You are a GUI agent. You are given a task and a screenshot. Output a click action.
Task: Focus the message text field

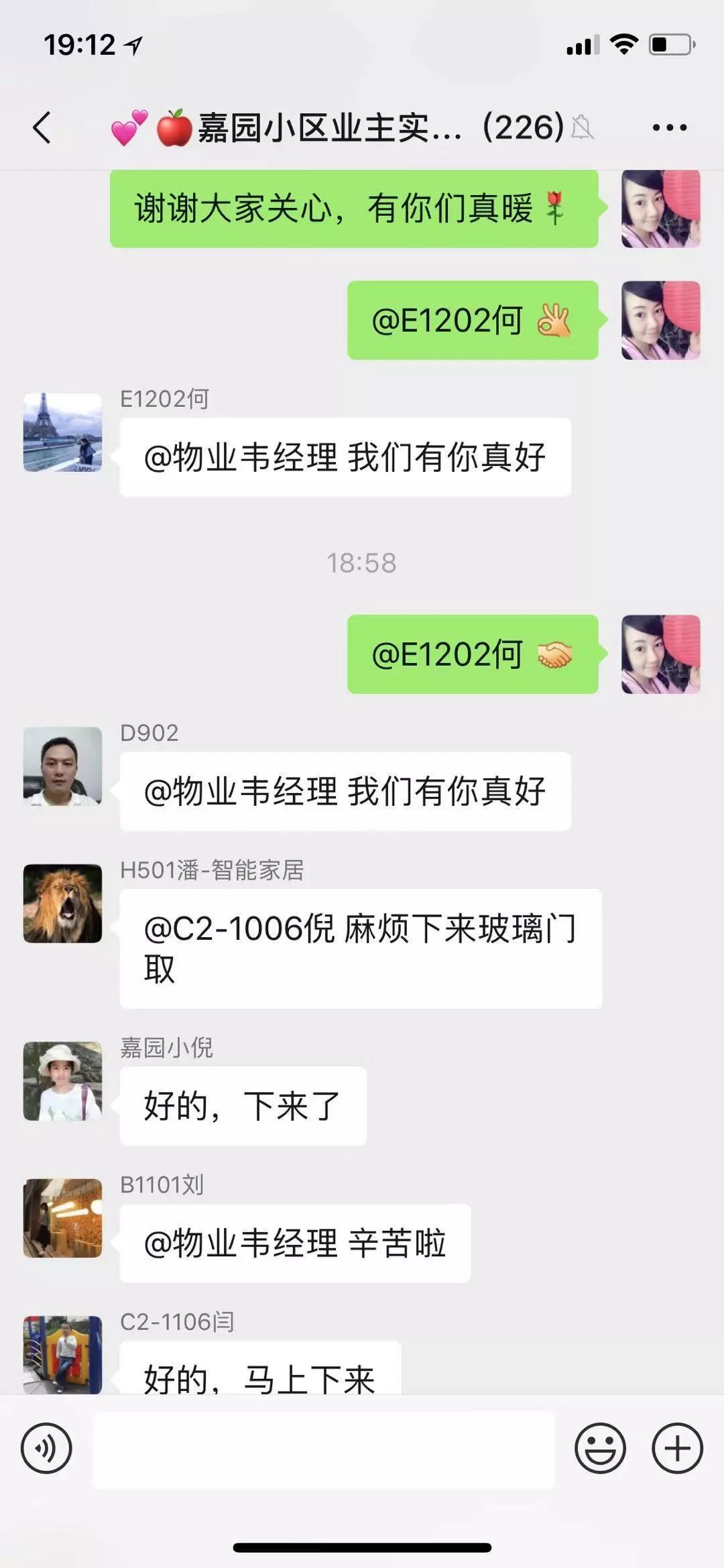point(323,1449)
